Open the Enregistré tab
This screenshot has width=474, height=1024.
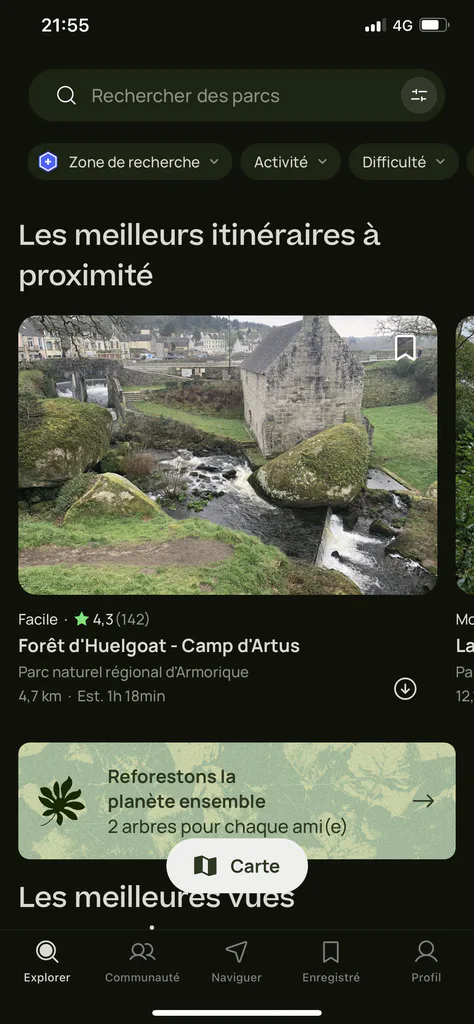tap(331, 961)
